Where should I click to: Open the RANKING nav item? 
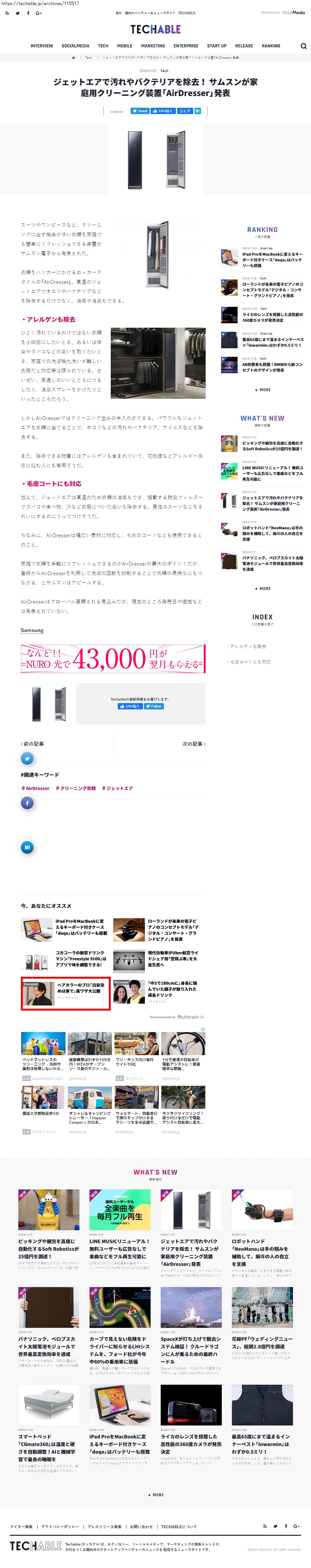tap(271, 46)
